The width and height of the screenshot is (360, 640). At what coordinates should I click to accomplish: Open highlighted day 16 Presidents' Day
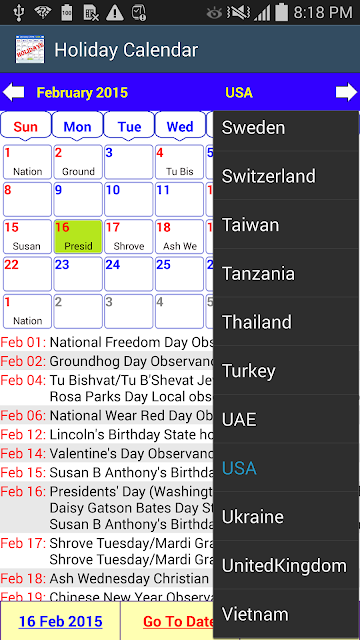(78, 237)
